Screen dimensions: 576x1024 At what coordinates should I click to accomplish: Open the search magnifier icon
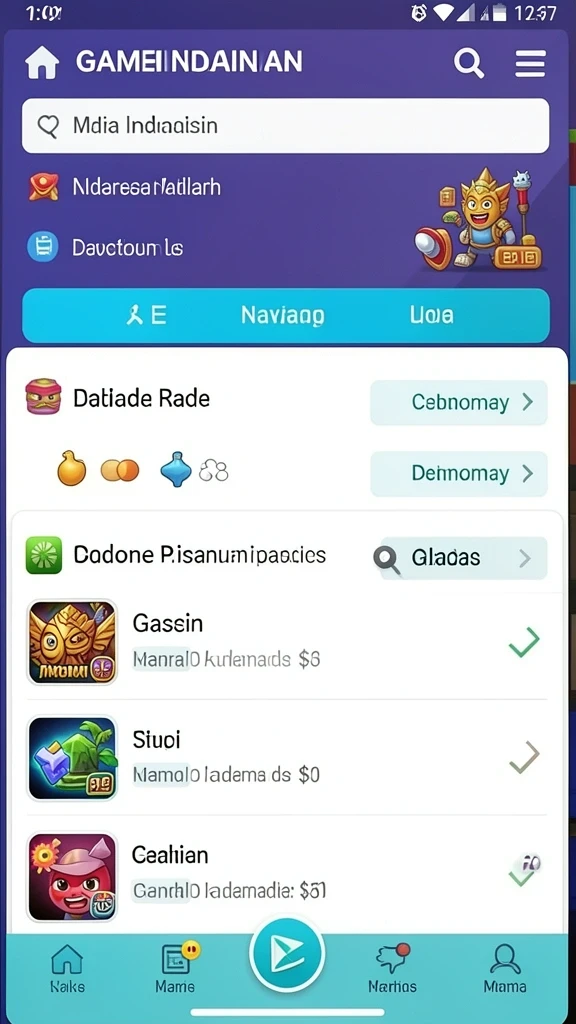(468, 64)
